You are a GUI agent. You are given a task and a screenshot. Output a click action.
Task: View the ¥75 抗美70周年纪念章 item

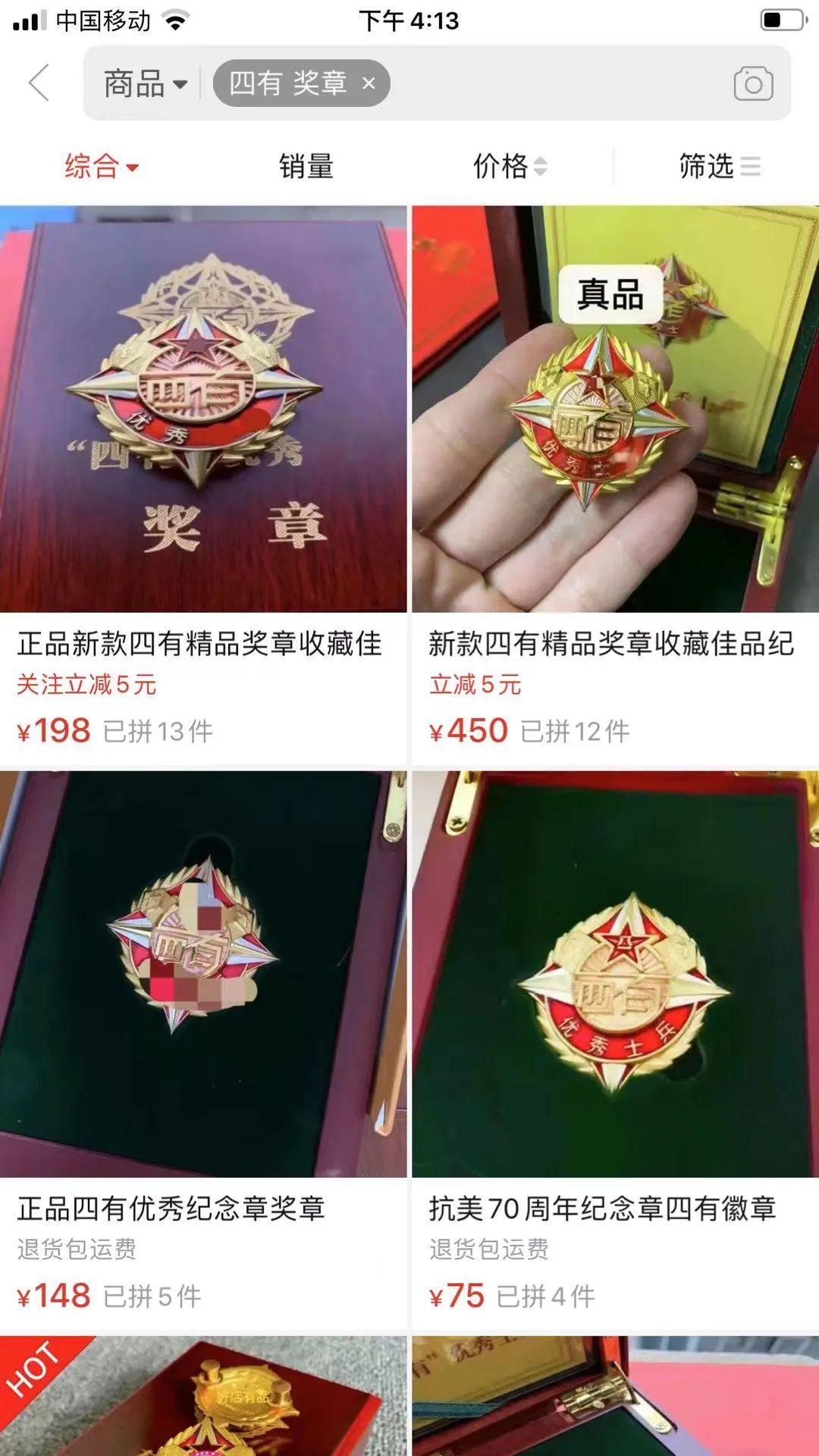click(615, 1050)
